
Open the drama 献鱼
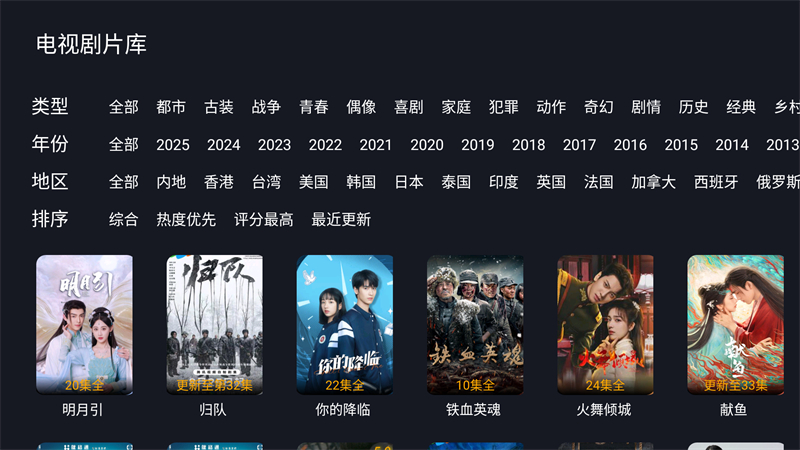[x=735, y=325]
